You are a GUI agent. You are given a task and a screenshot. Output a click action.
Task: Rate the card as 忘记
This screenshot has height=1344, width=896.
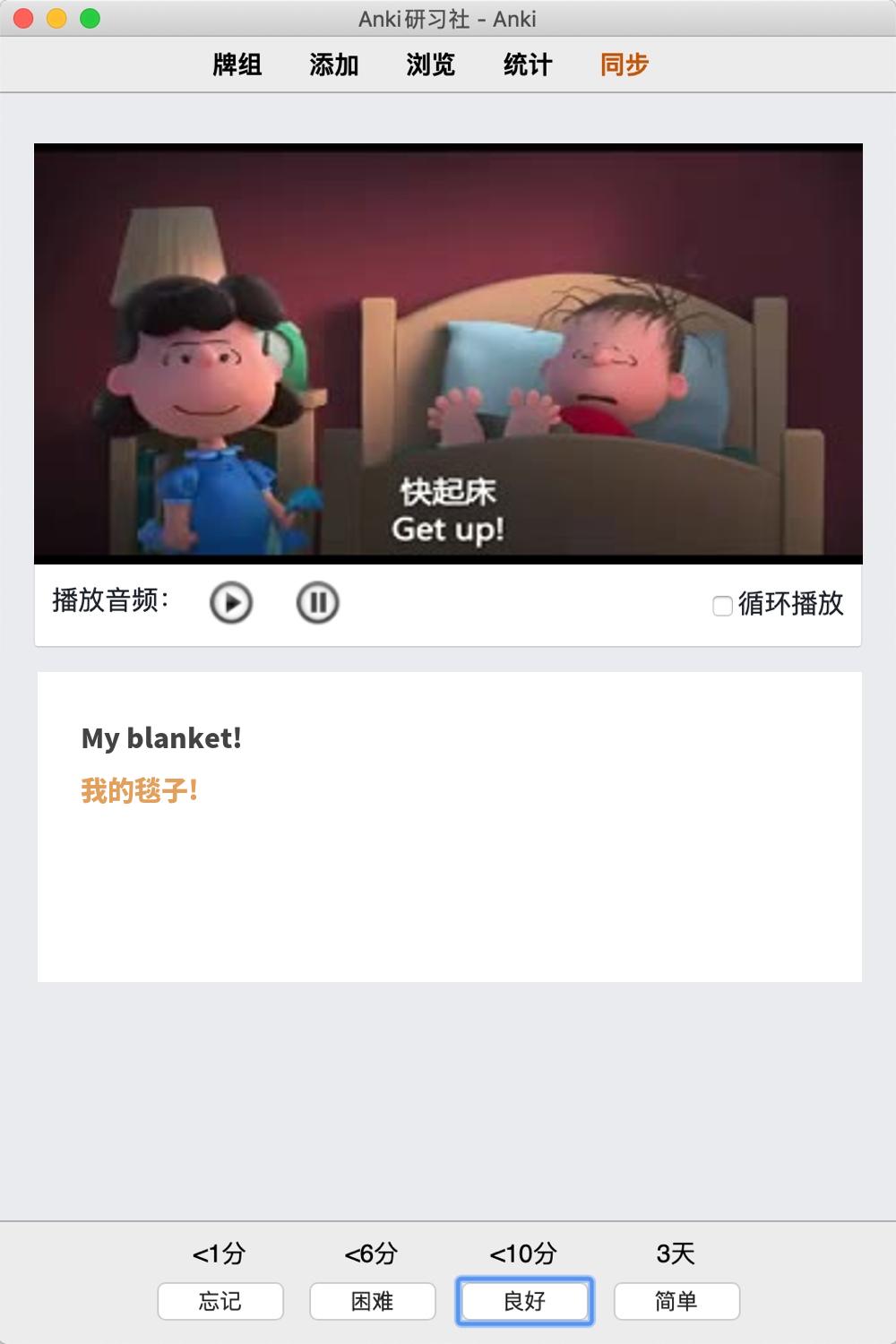click(x=220, y=1301)
